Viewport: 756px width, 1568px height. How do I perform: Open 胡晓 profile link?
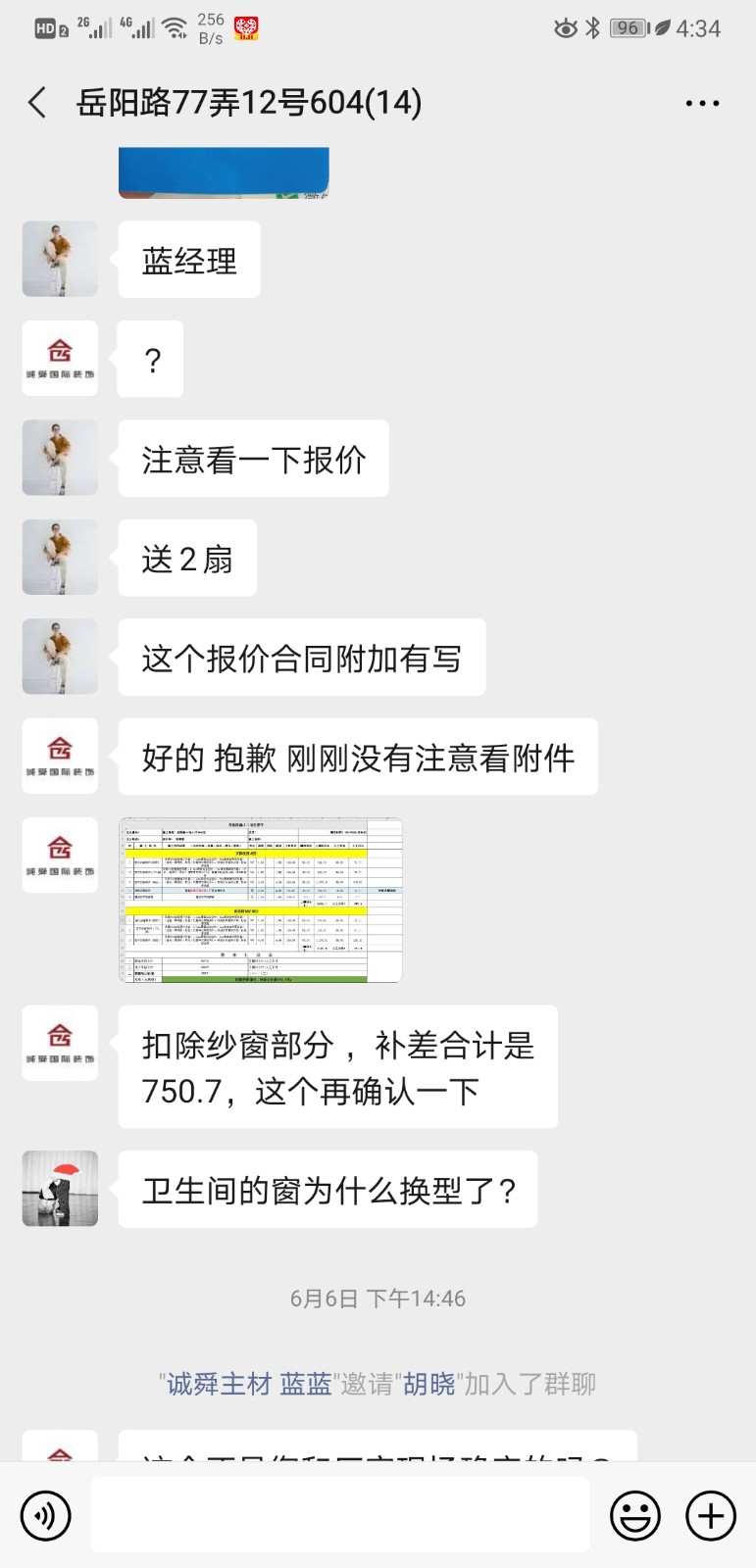coord(429,1384)
